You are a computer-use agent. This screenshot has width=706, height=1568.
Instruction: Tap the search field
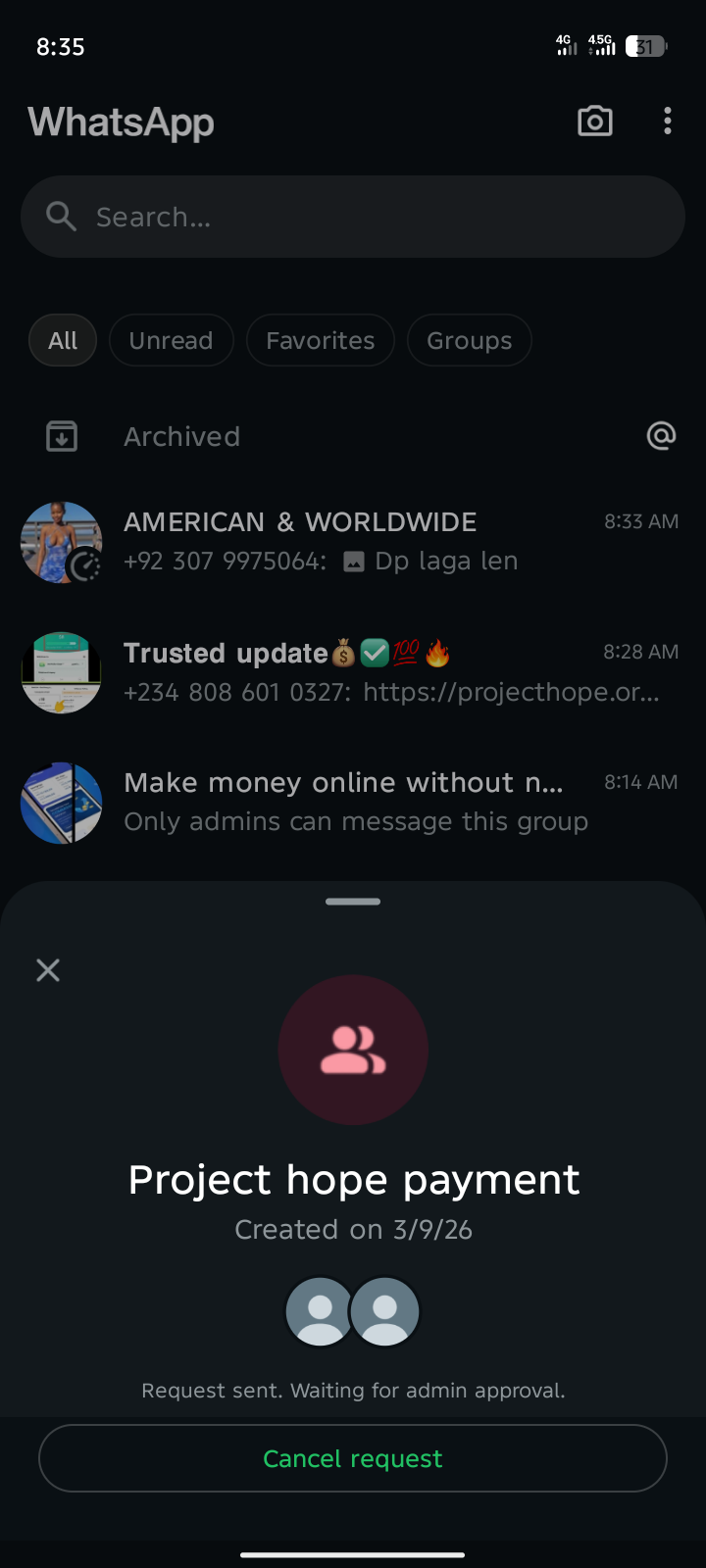[353, 217]
